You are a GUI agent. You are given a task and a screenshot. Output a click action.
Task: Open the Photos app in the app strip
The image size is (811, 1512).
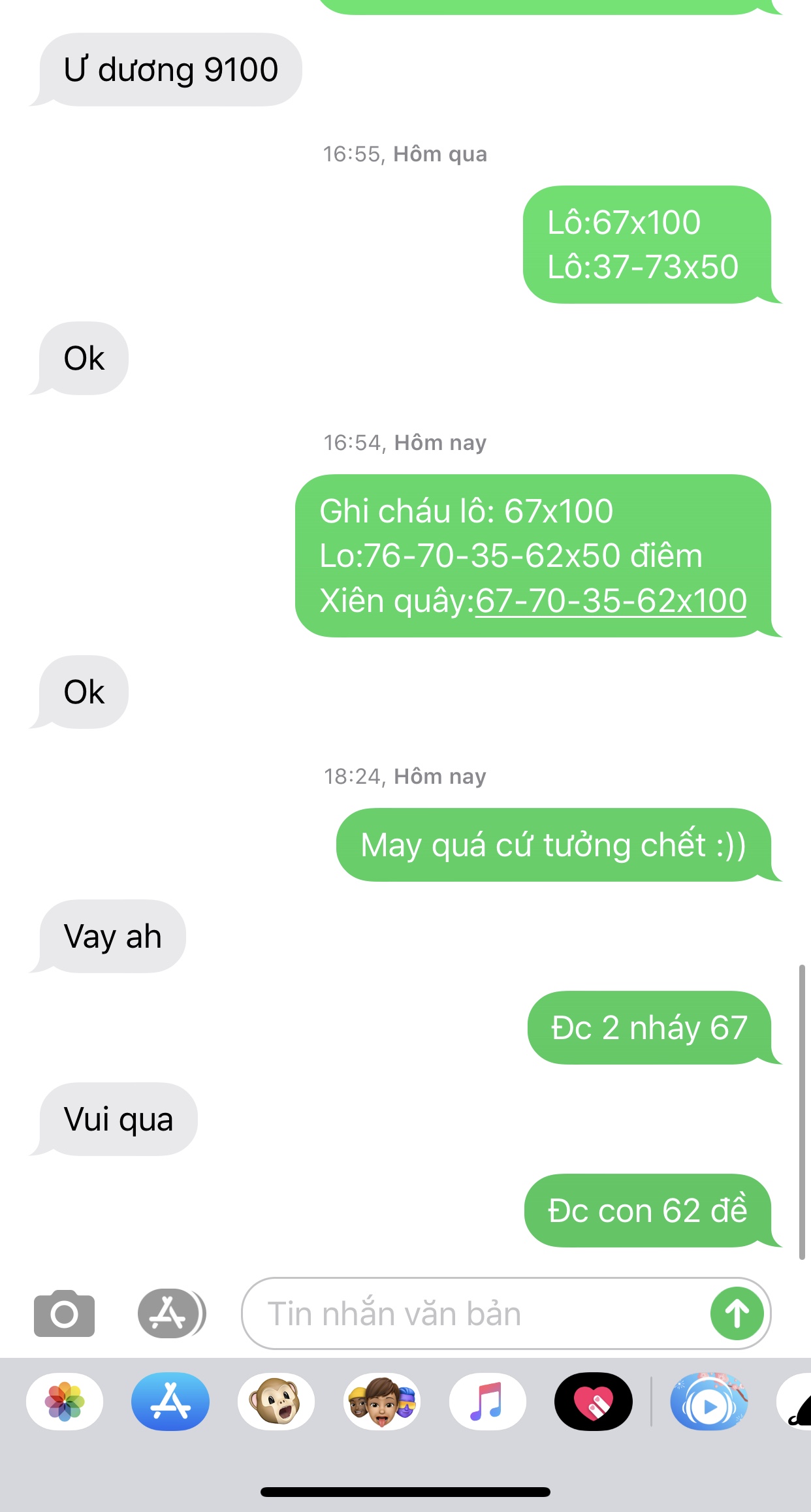65,1402
